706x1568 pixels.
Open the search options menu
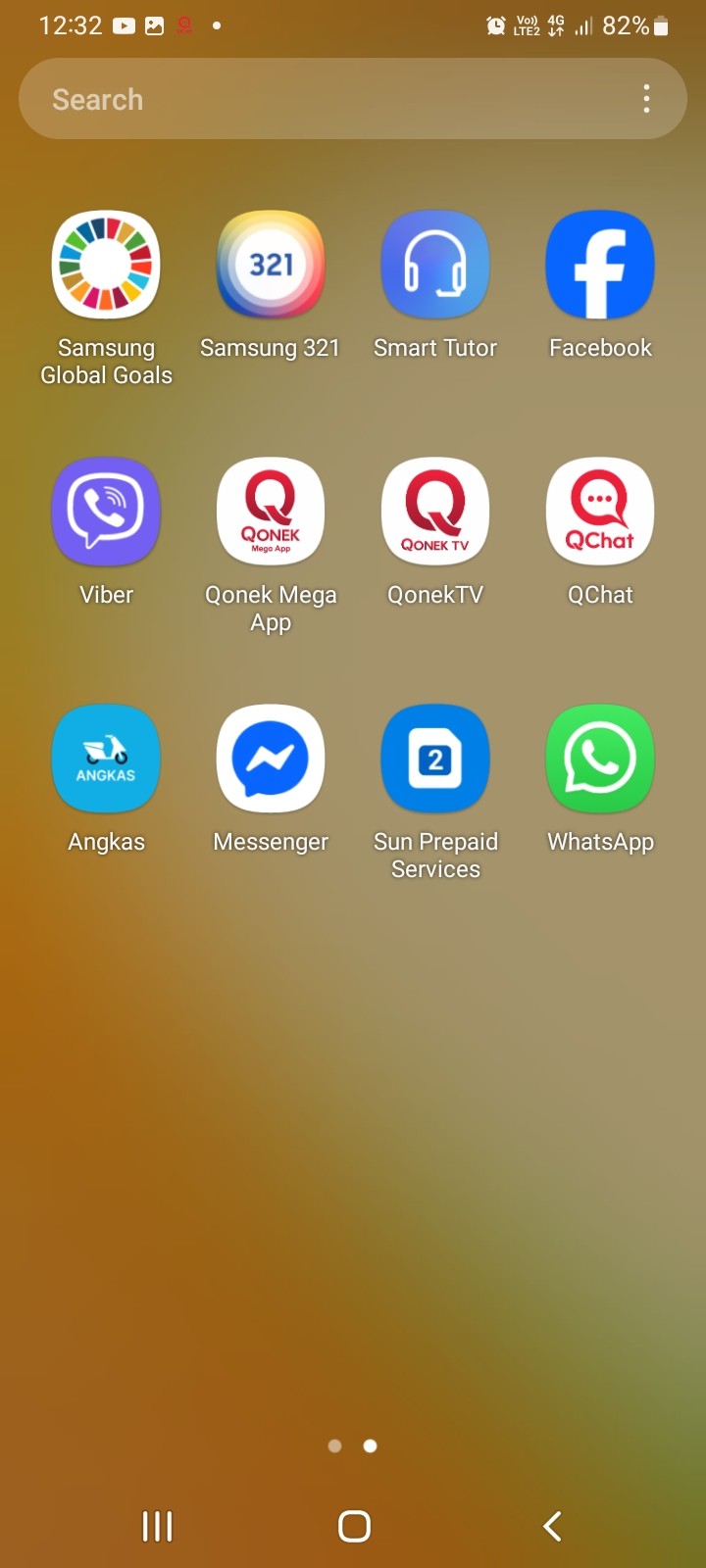[646, 98]
